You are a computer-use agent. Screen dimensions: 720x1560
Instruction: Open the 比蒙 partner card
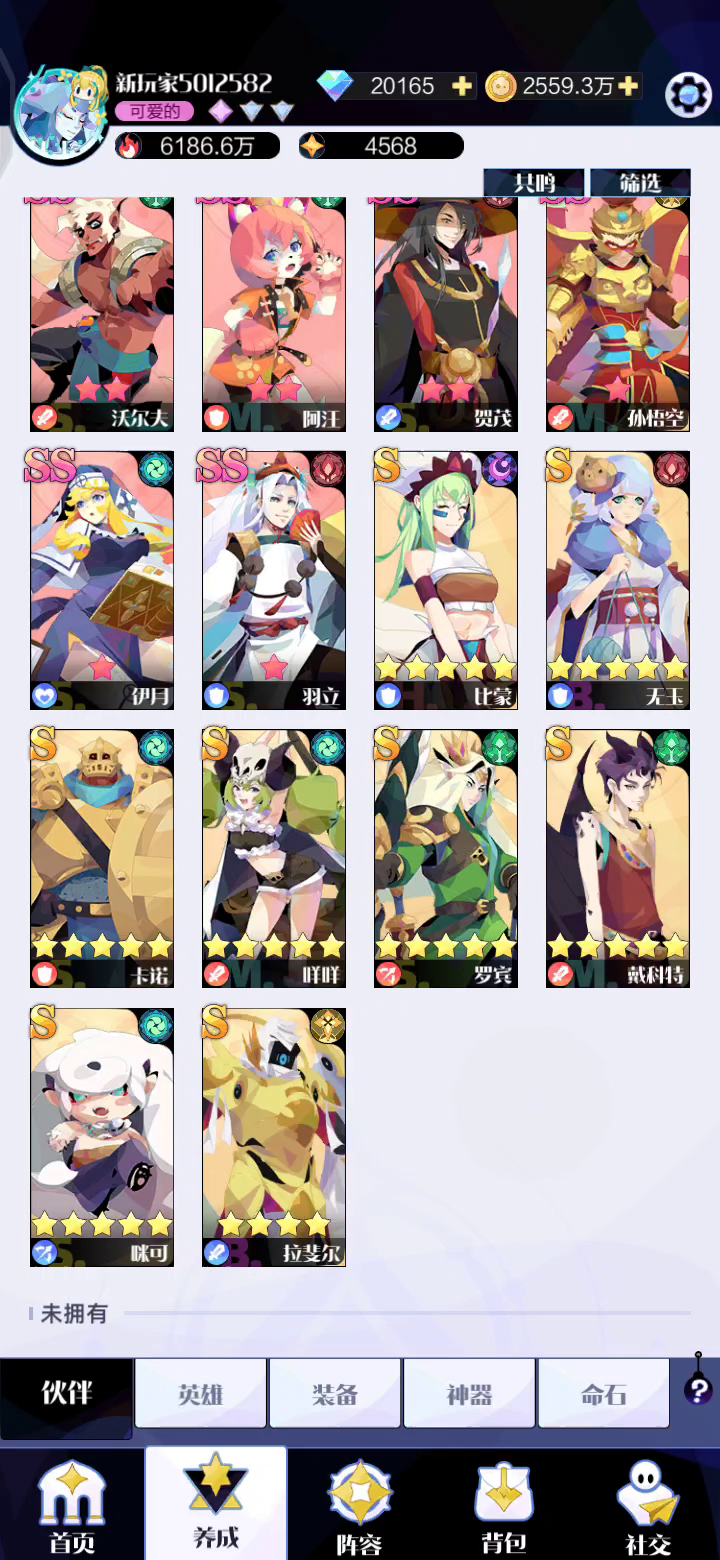coord(446,580)
